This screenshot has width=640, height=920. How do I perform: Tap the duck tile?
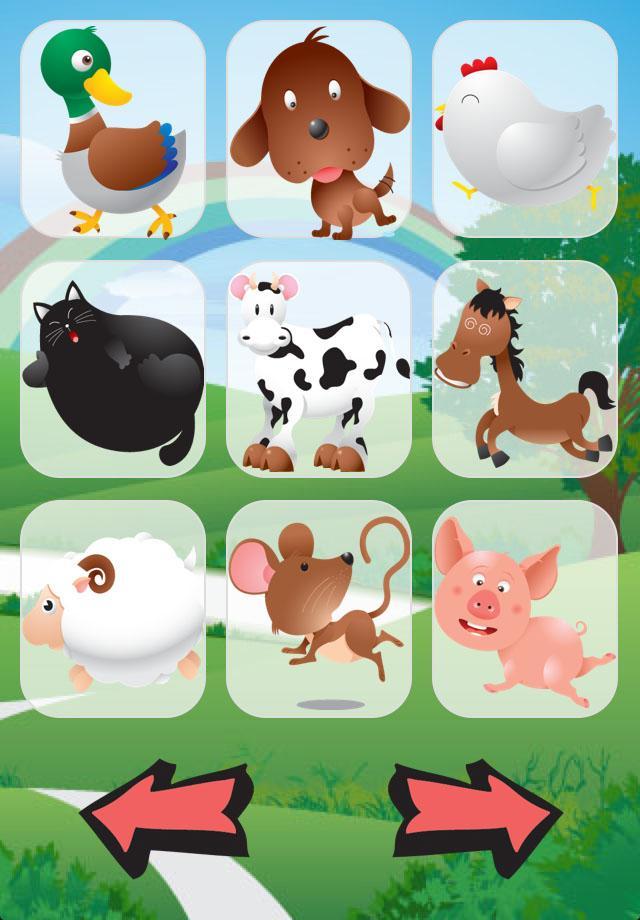pos(113,129)
